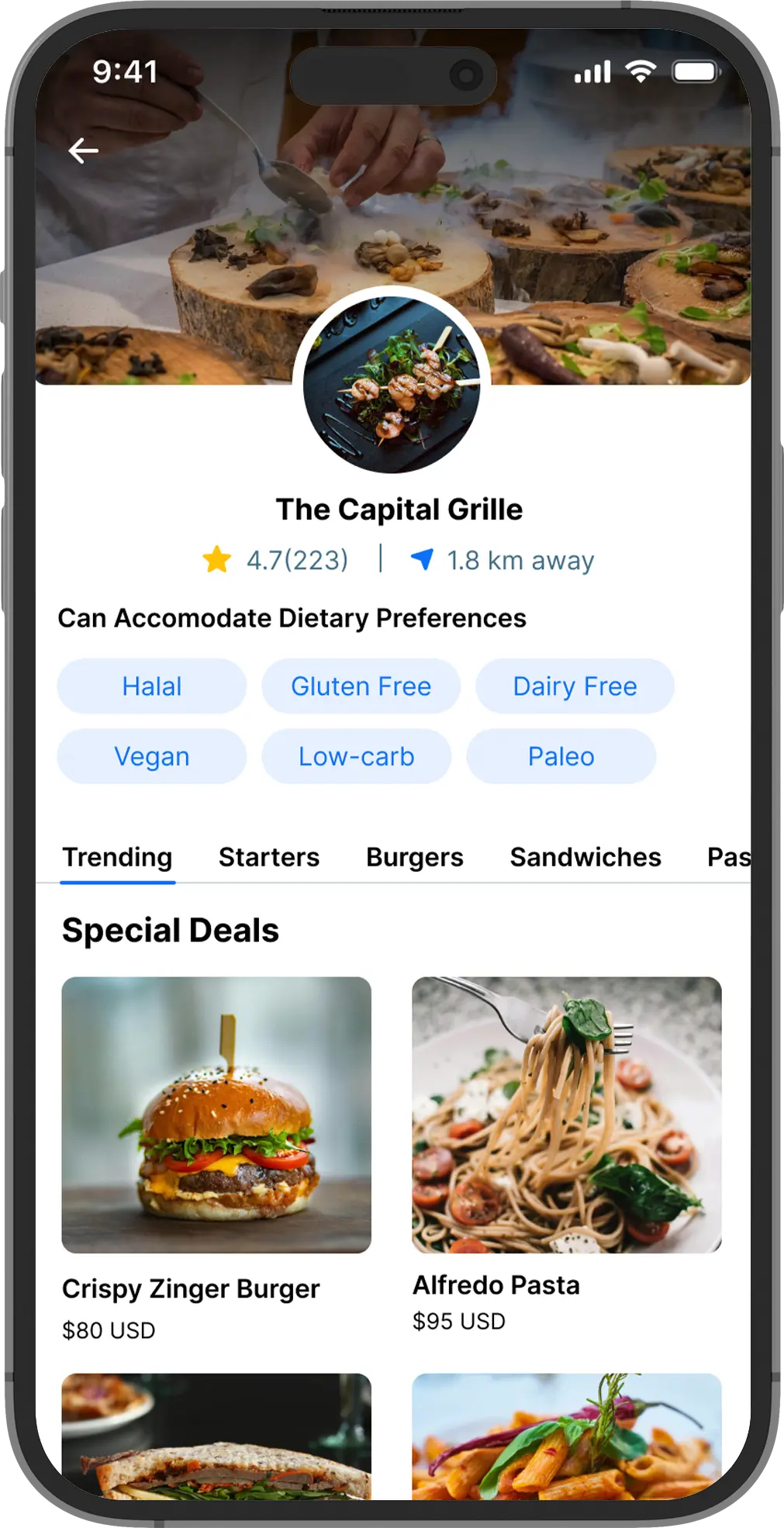
Task: Choose the Paleo chip
Action: pyautogui.click(x=561, y=756)
